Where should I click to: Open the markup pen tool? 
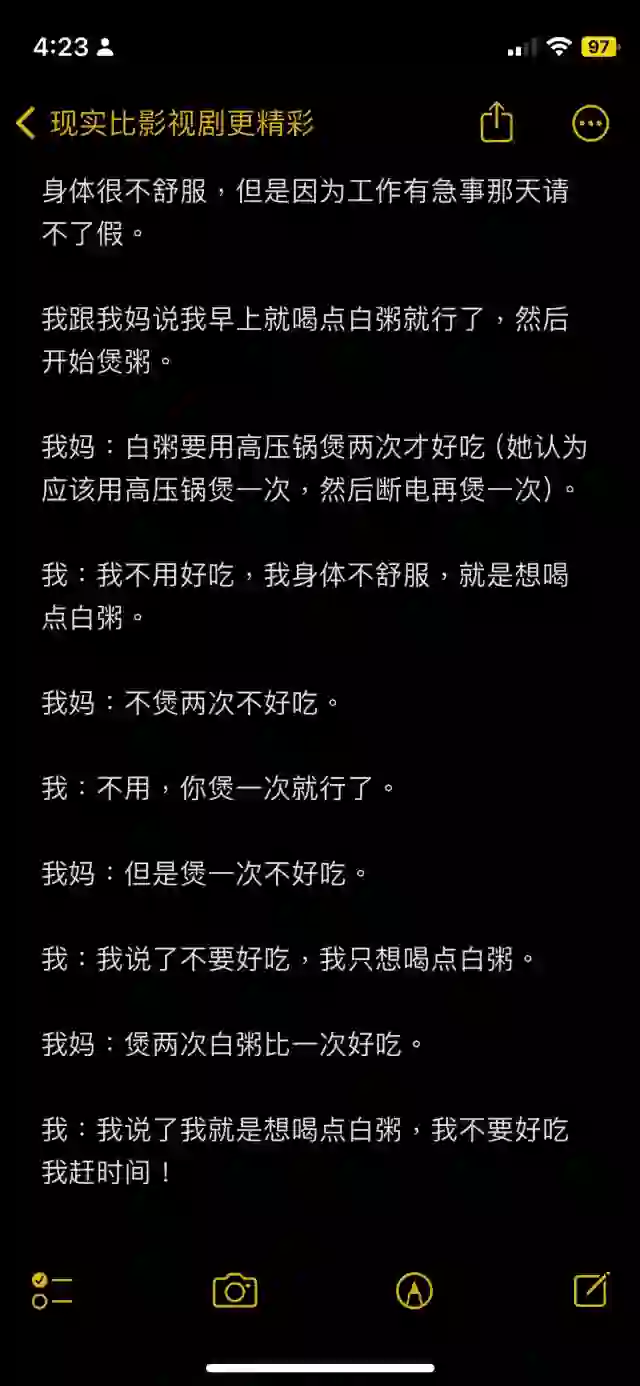point(414,1291)
